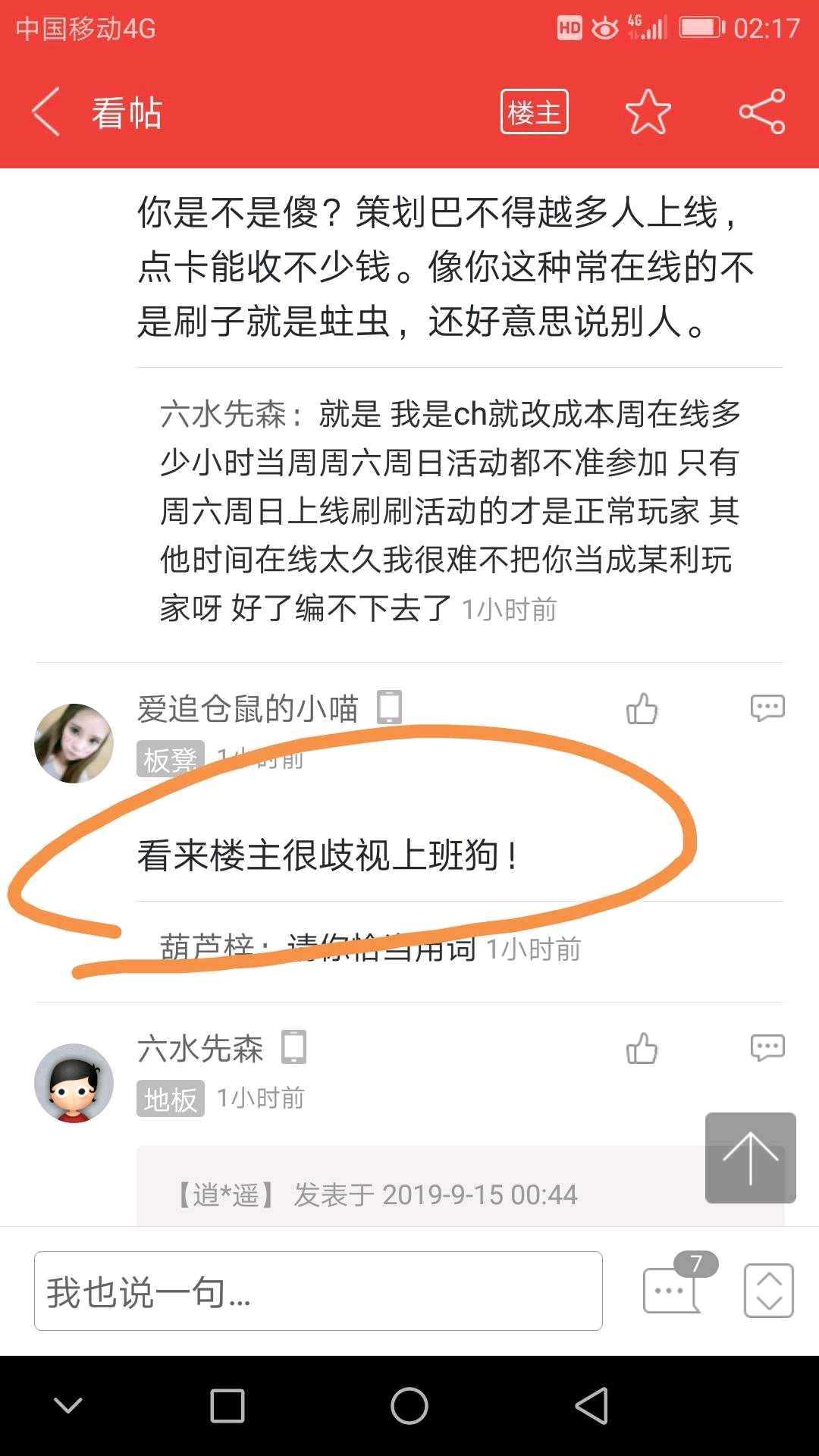Tap the system home button
The image size is (819, 1456).
pyautogui.click(x=409, y=1406)
